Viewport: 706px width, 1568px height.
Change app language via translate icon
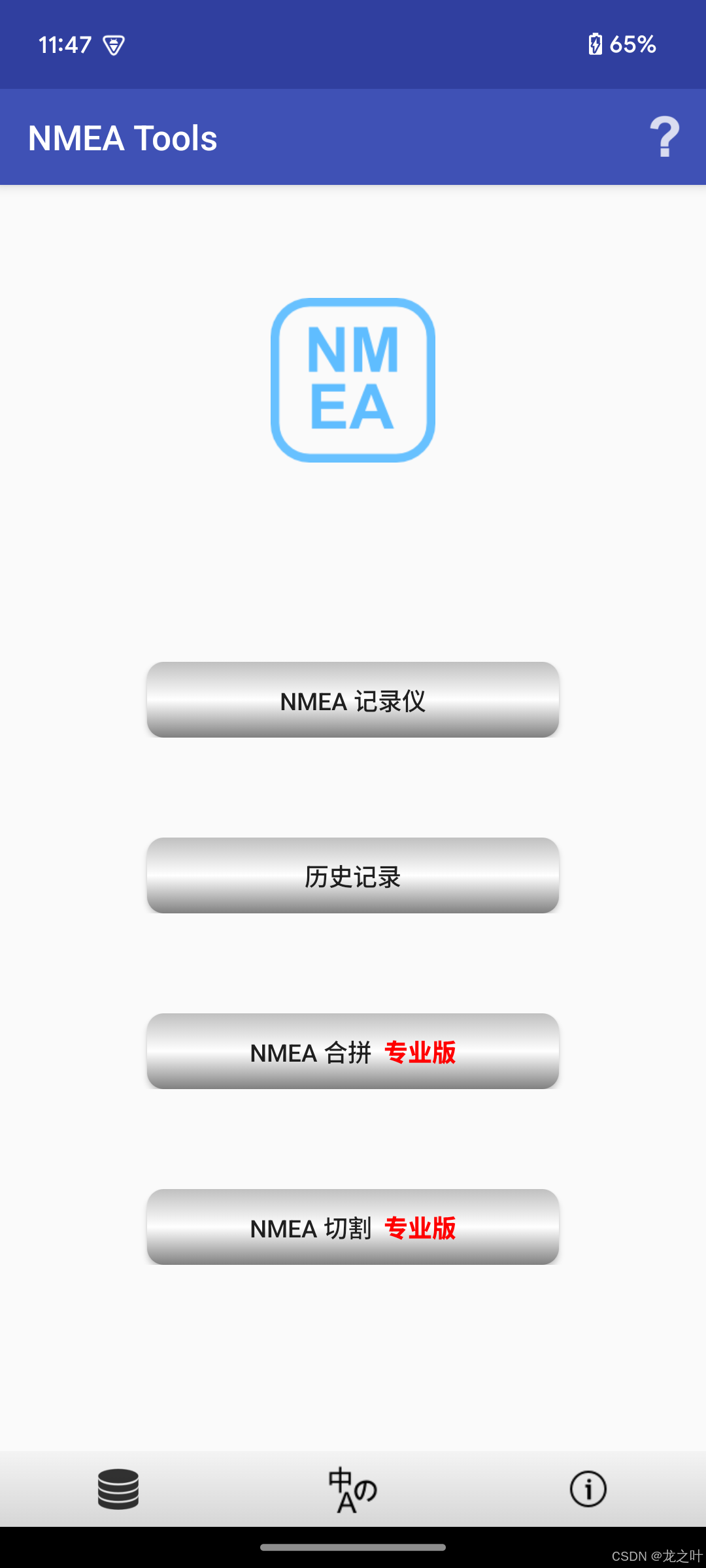[352, 1490]
